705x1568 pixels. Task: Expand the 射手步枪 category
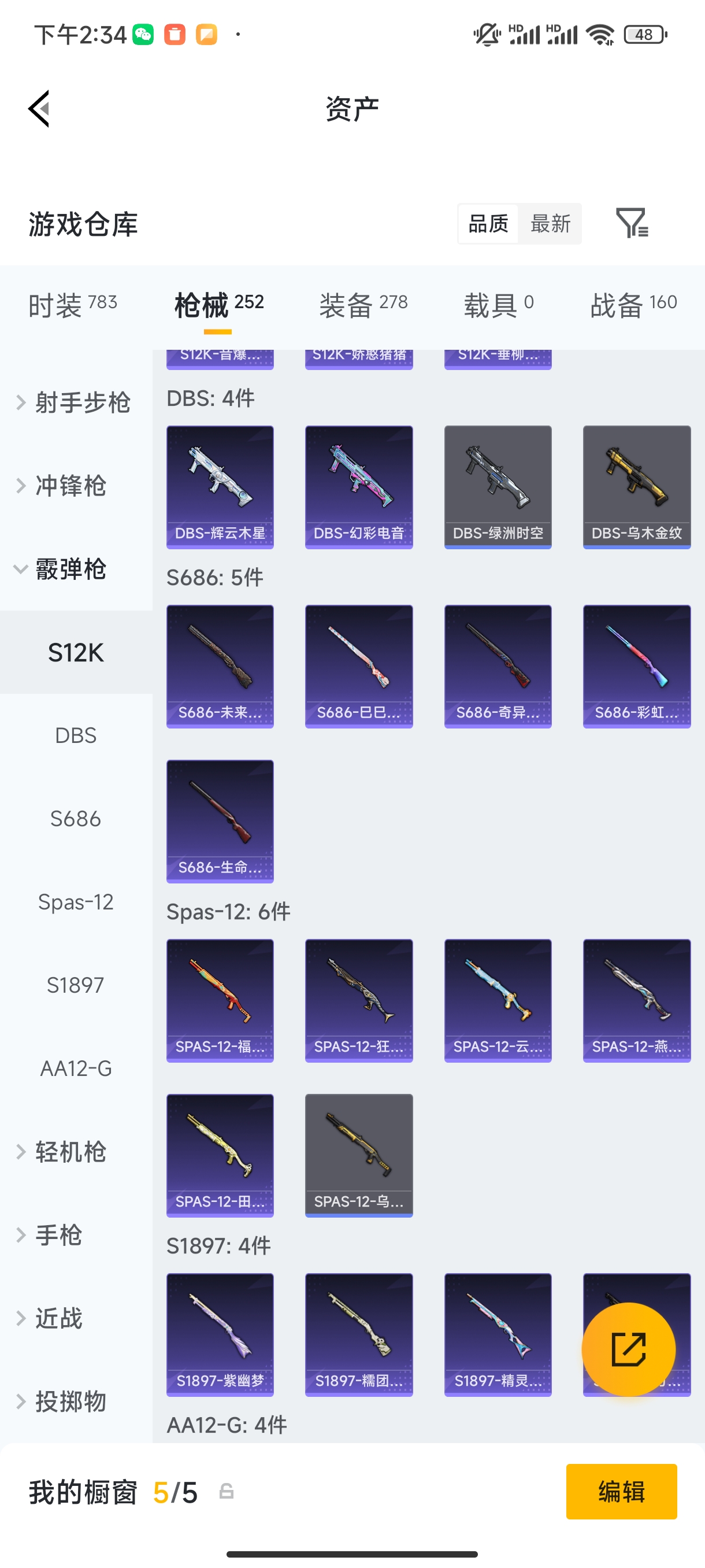click(x=74, y=402)
